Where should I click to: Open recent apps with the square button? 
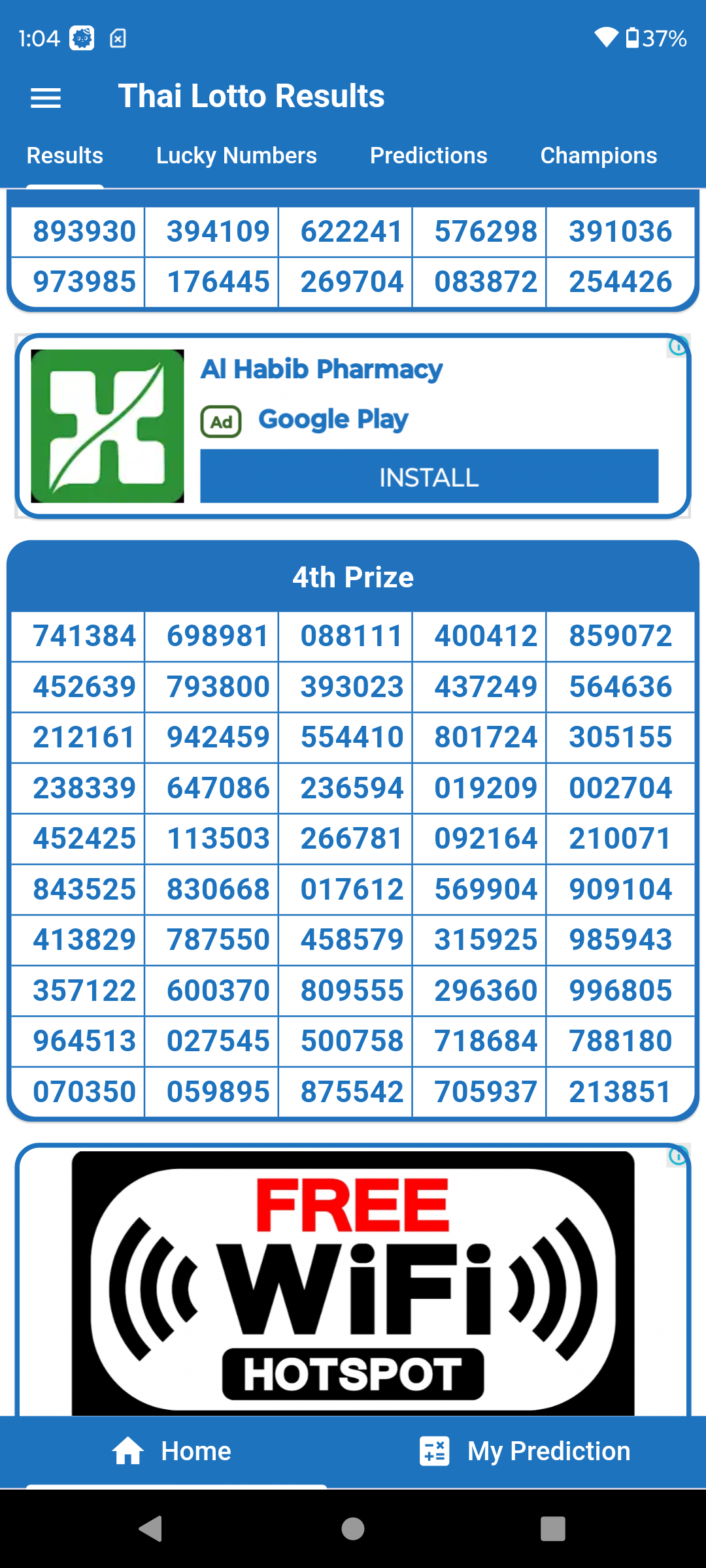(552, 1529)
